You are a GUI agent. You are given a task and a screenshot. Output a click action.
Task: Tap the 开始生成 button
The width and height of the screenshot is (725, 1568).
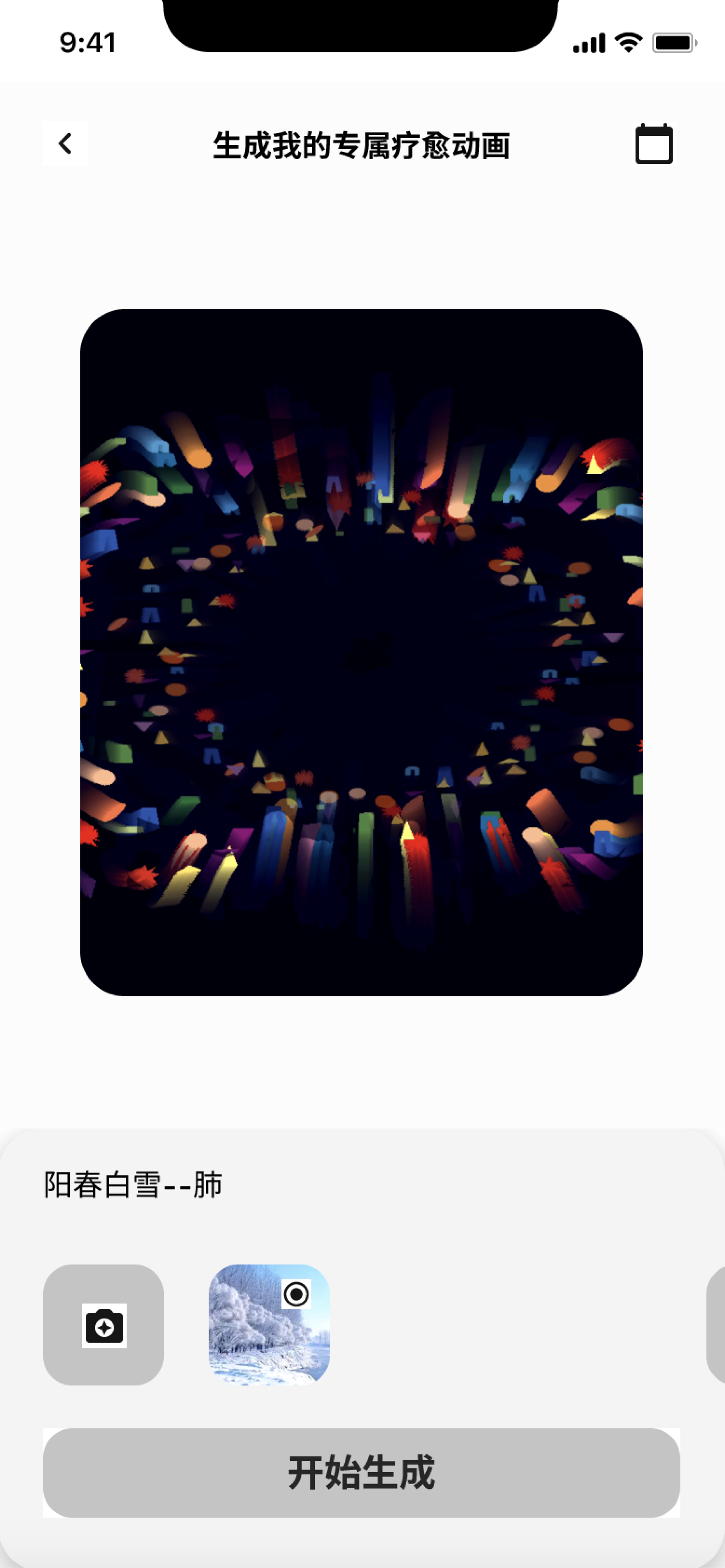click(x=361, y=1473)
